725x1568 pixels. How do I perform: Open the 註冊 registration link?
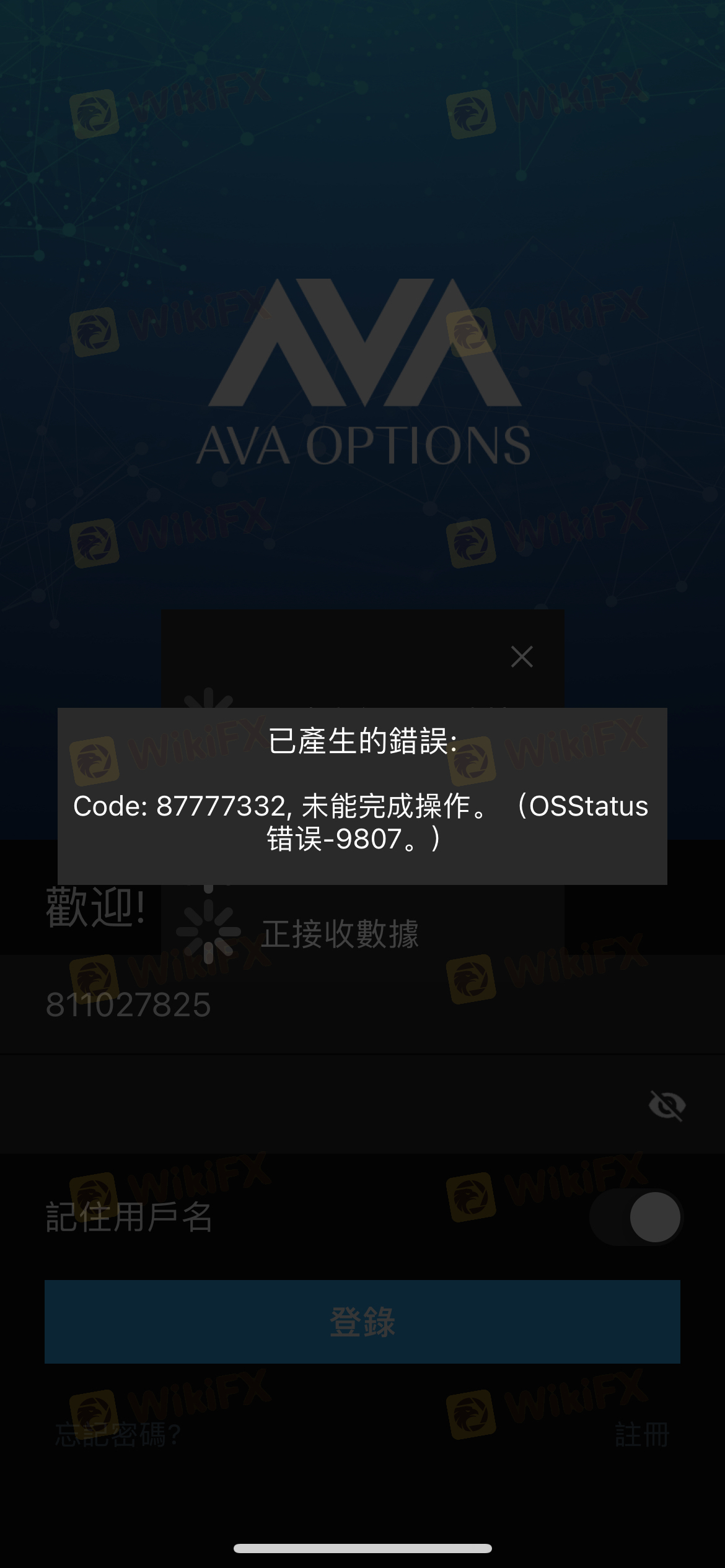click(642, 1435)
